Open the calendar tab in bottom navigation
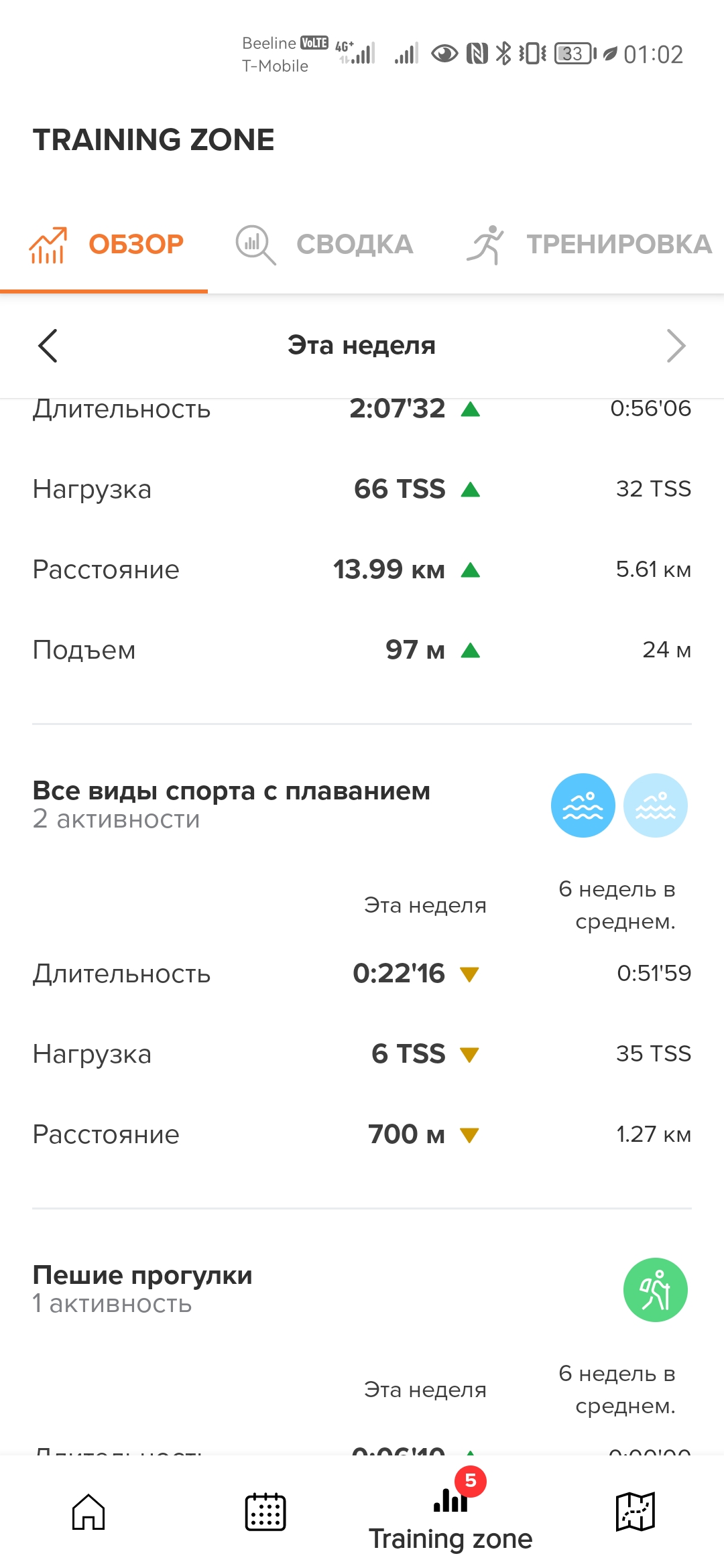This screenshot has width=724, height=1568. (265, 1512)
